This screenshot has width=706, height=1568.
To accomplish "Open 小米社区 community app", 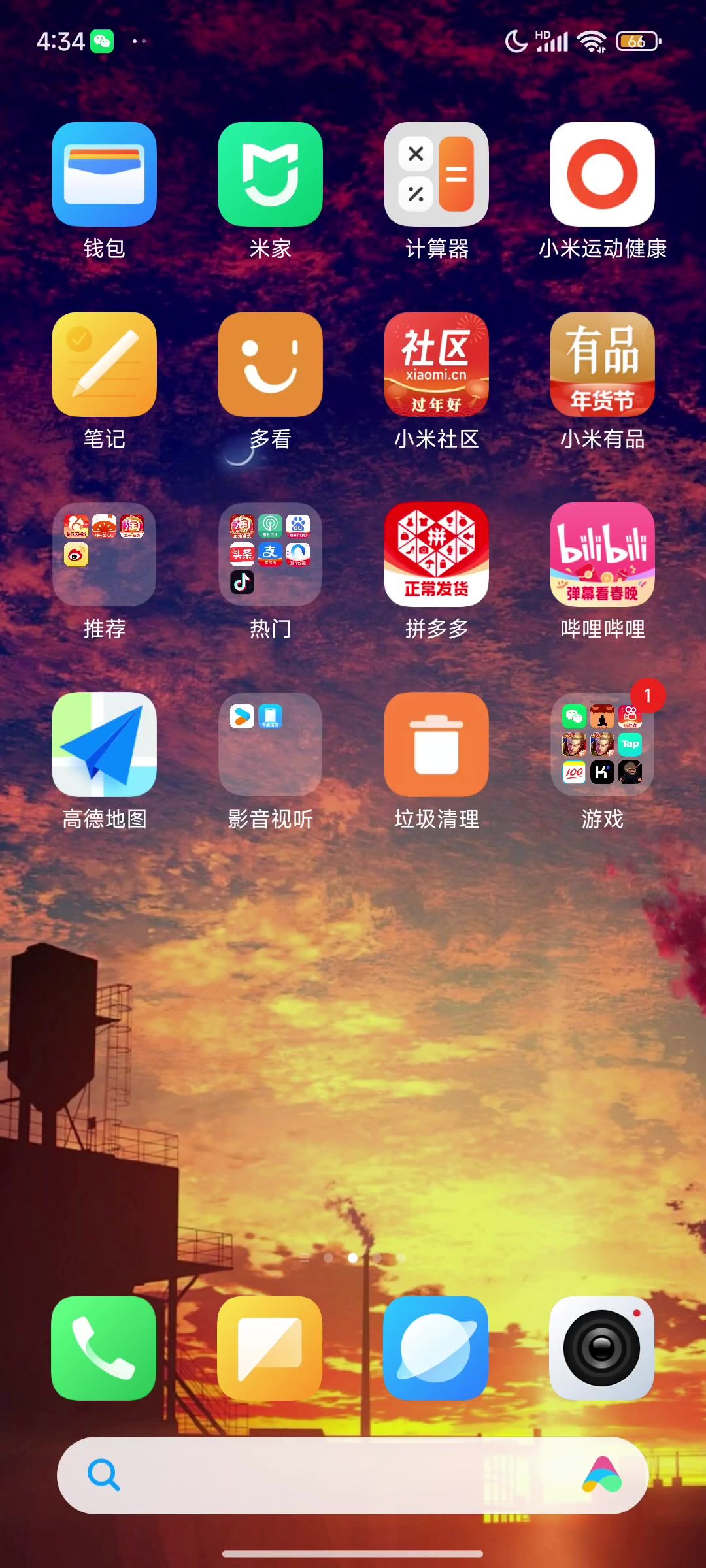I will coord(436,364).
